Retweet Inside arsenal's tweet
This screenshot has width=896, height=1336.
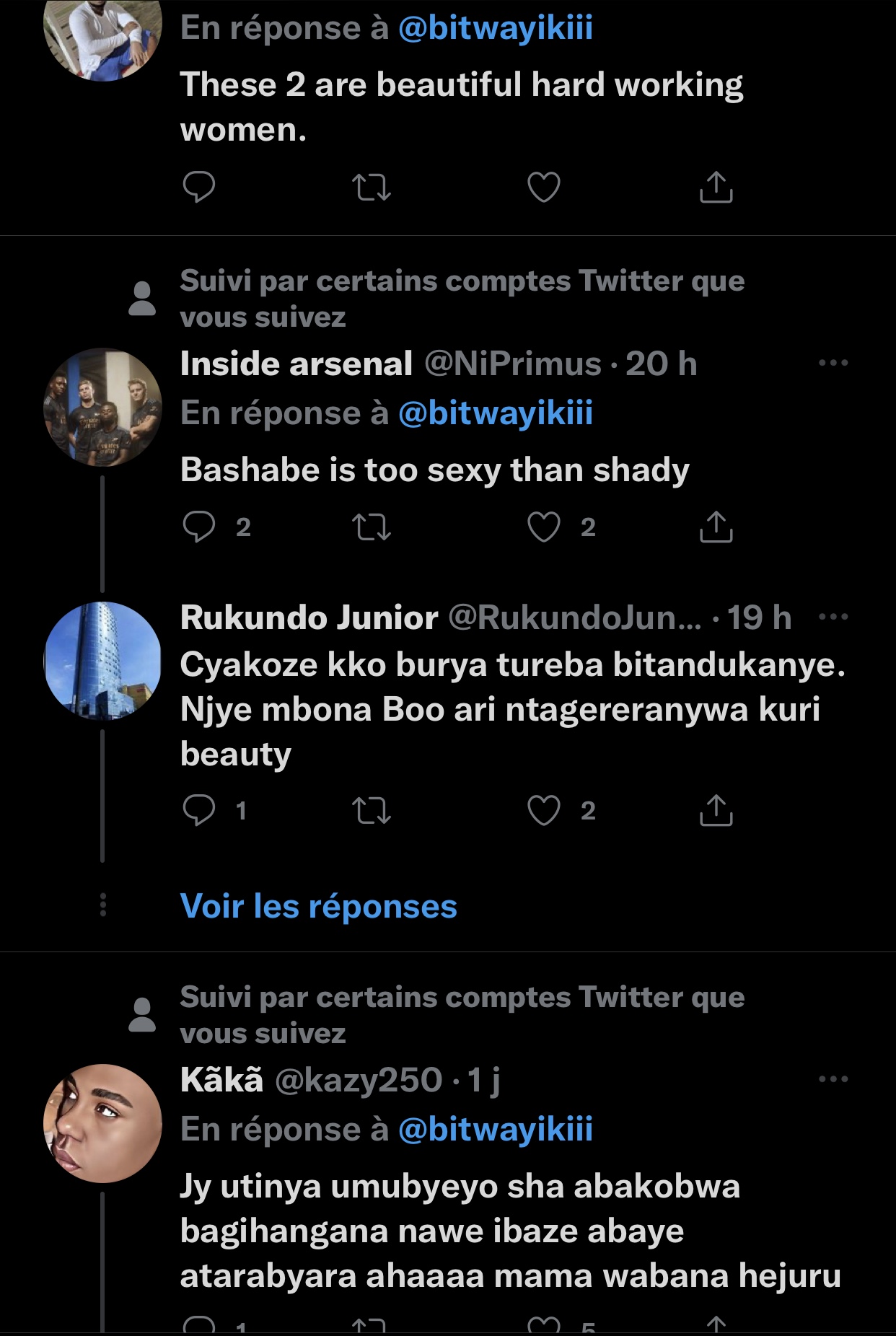tap(372, 527)
